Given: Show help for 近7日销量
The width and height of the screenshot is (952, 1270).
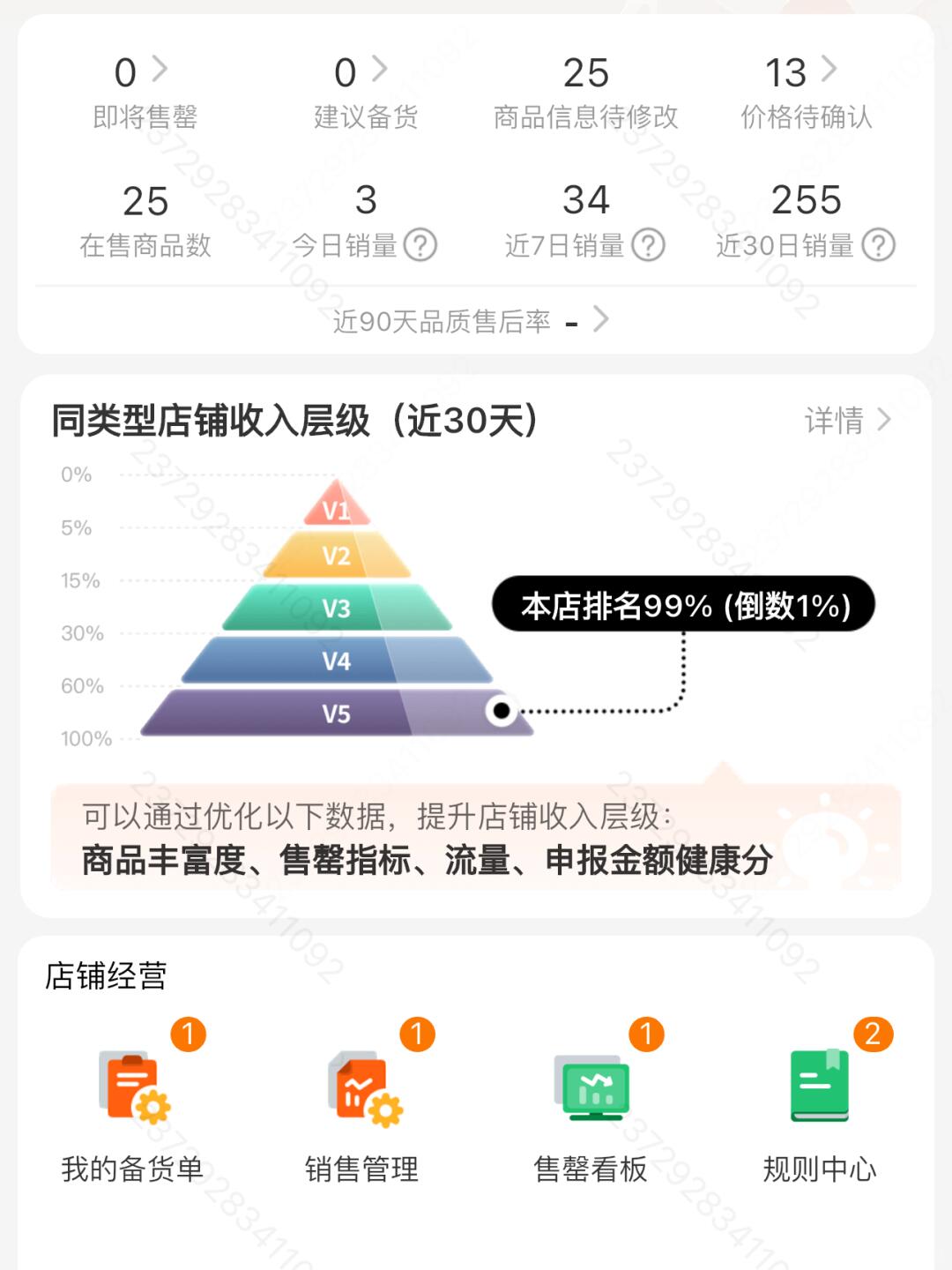Looking at the screenshot, I should pyautogui.click(x=649, y=245).
